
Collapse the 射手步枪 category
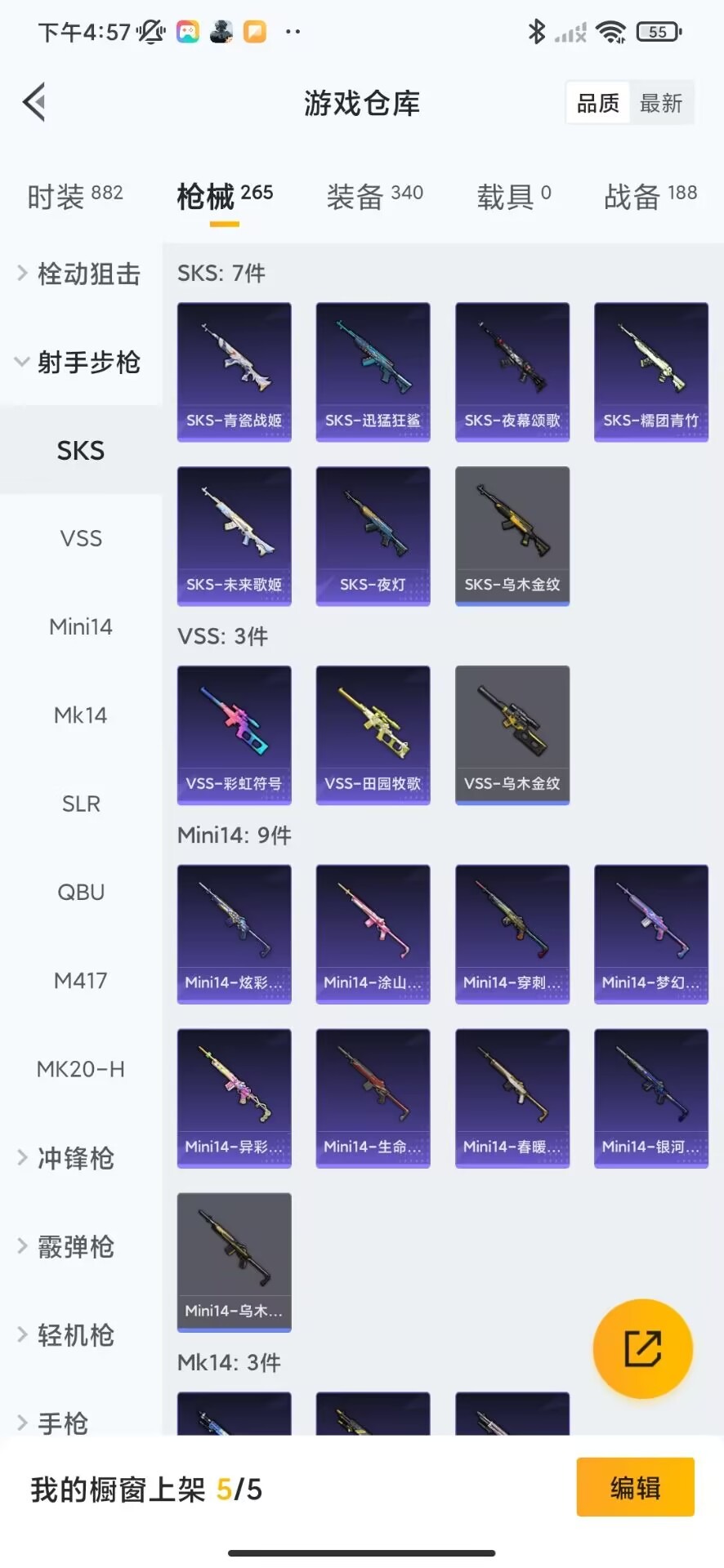pos(80,362)
